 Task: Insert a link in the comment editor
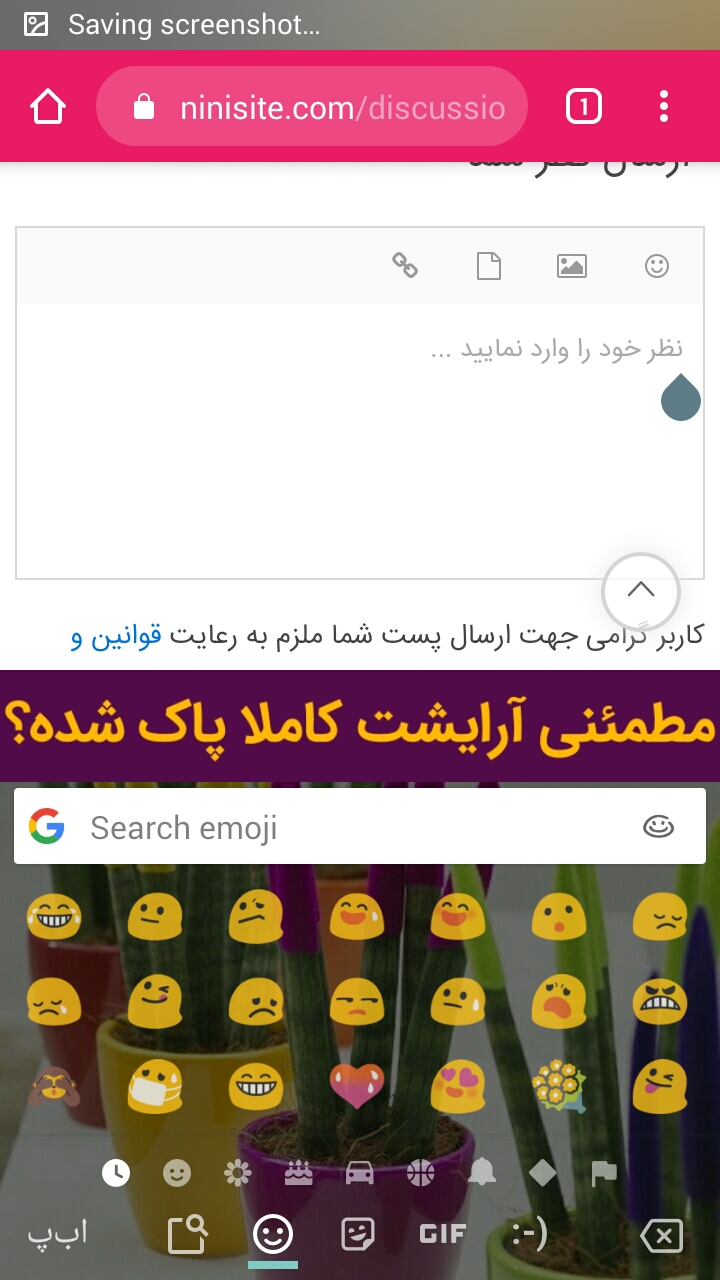click(405, 265)
